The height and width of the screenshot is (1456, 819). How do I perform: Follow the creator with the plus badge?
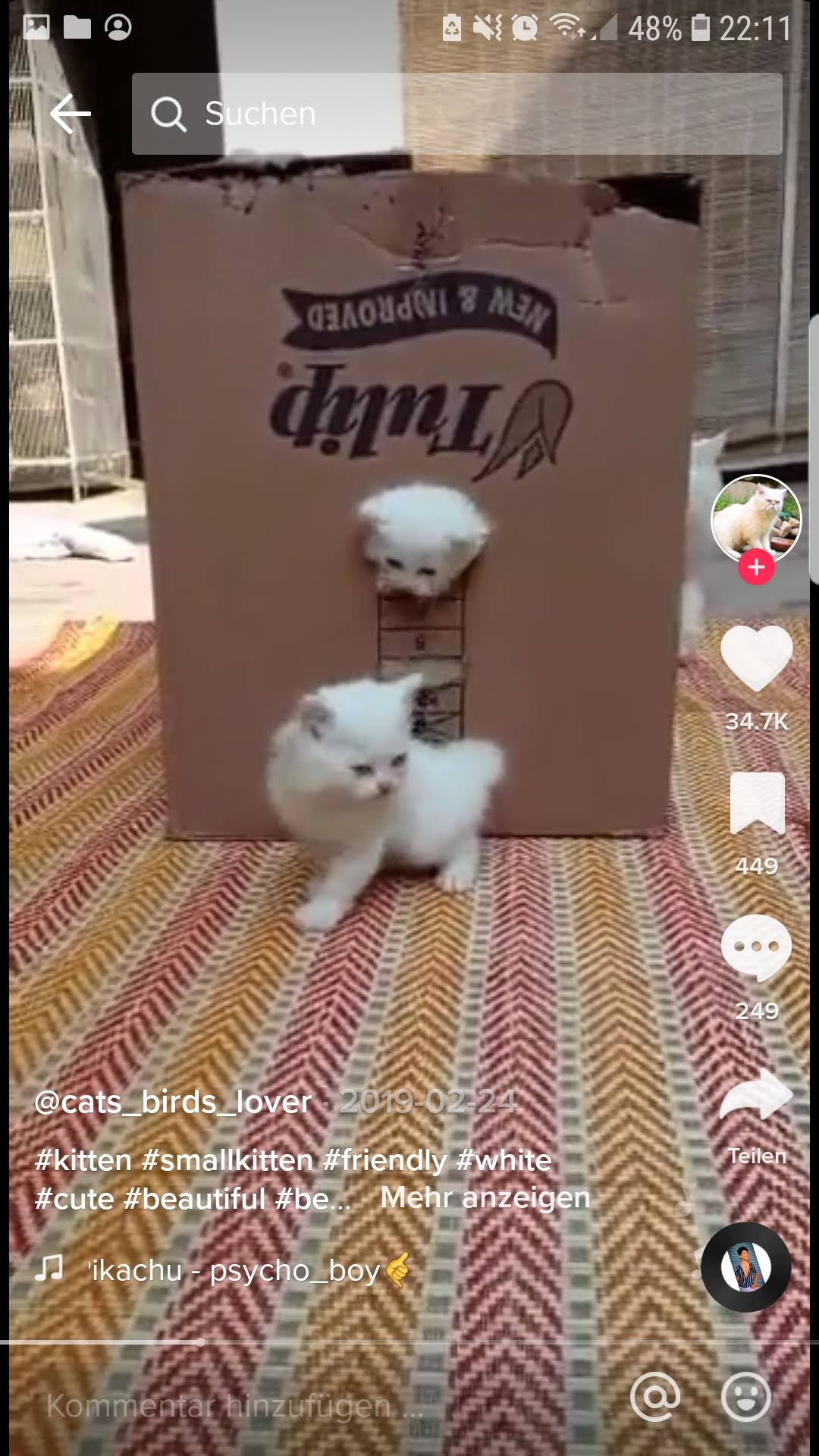click(x=756, y=566)
